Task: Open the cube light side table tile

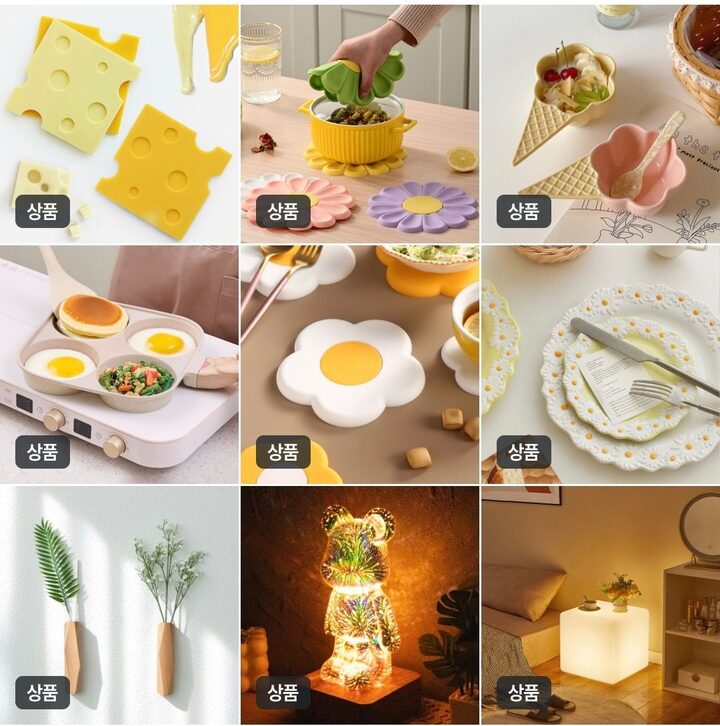Action: 600,604
